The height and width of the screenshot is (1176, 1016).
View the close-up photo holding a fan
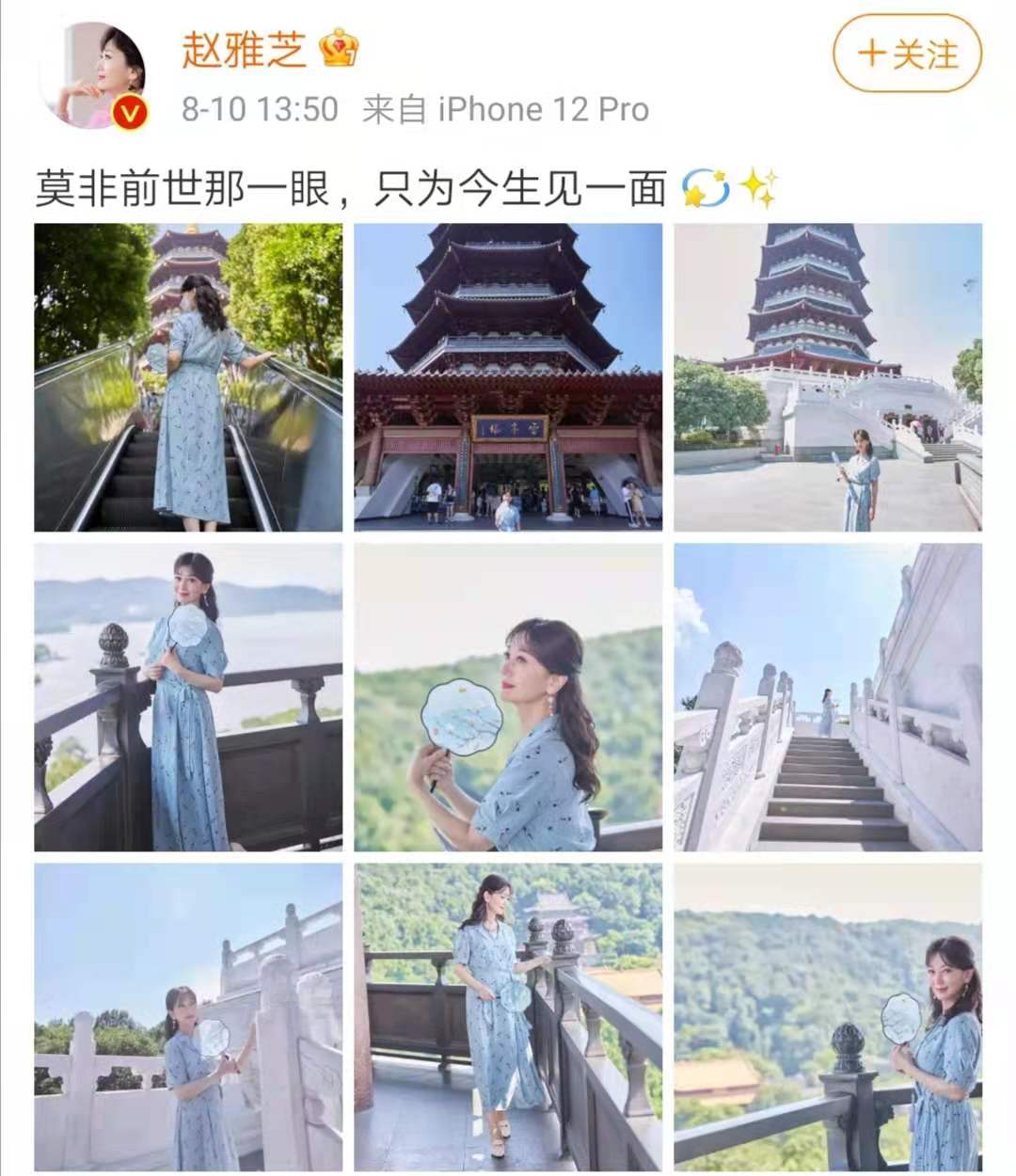(508, 697)
